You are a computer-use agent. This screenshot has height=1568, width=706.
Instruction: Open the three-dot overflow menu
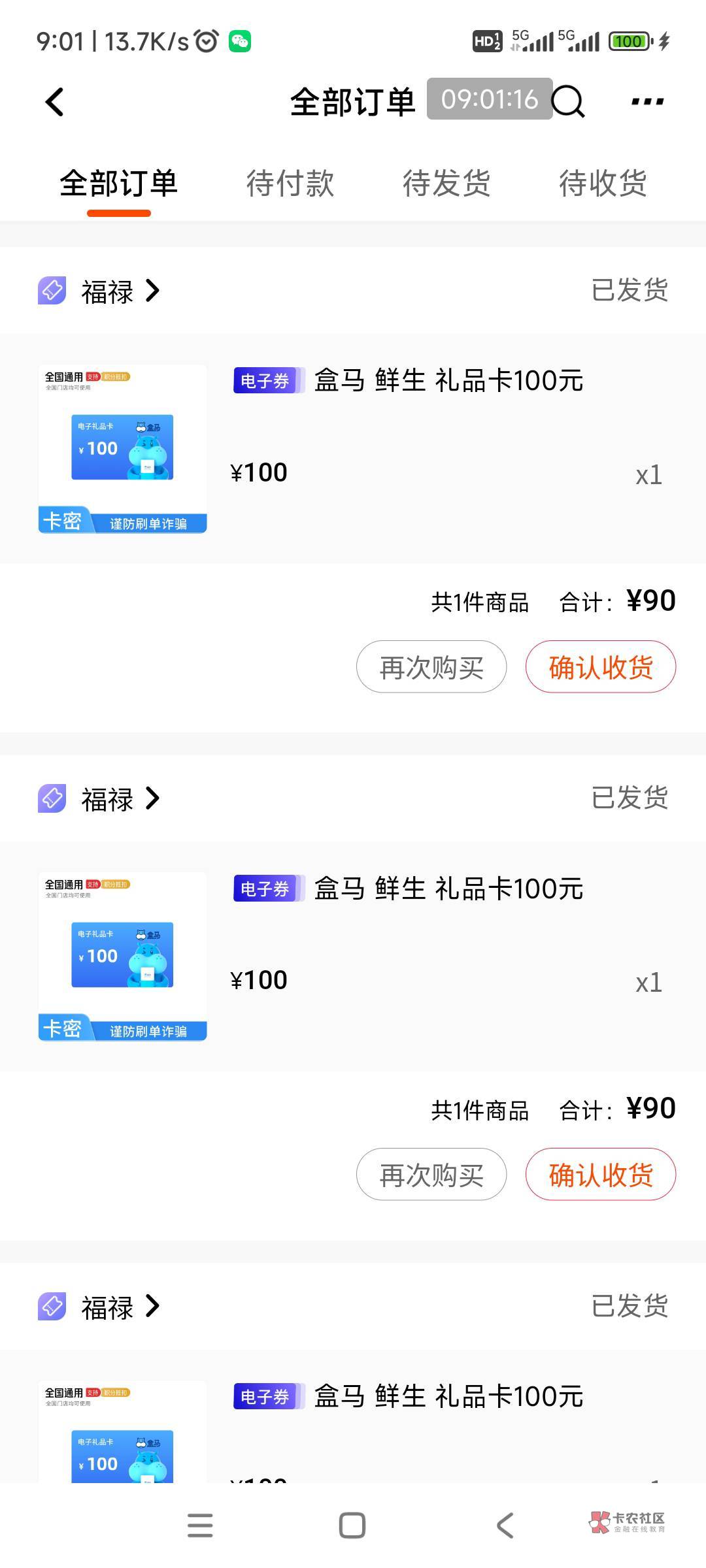tap(647, 102)
